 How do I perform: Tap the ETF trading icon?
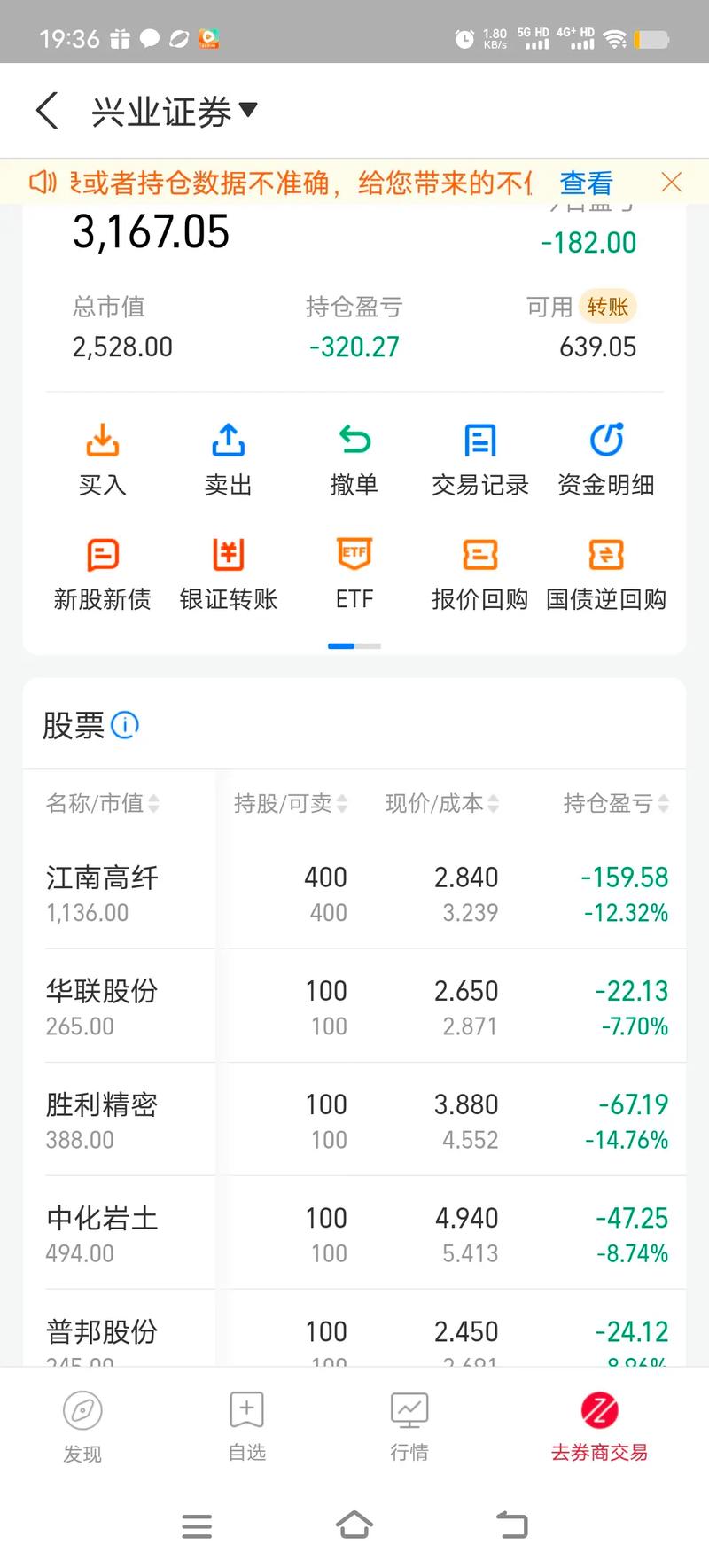tap(354, 572)
